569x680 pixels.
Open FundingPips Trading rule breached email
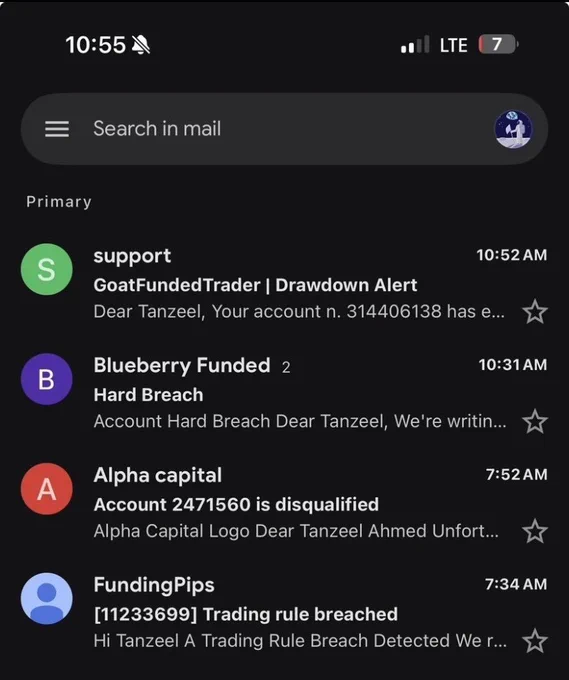[284, 613]
